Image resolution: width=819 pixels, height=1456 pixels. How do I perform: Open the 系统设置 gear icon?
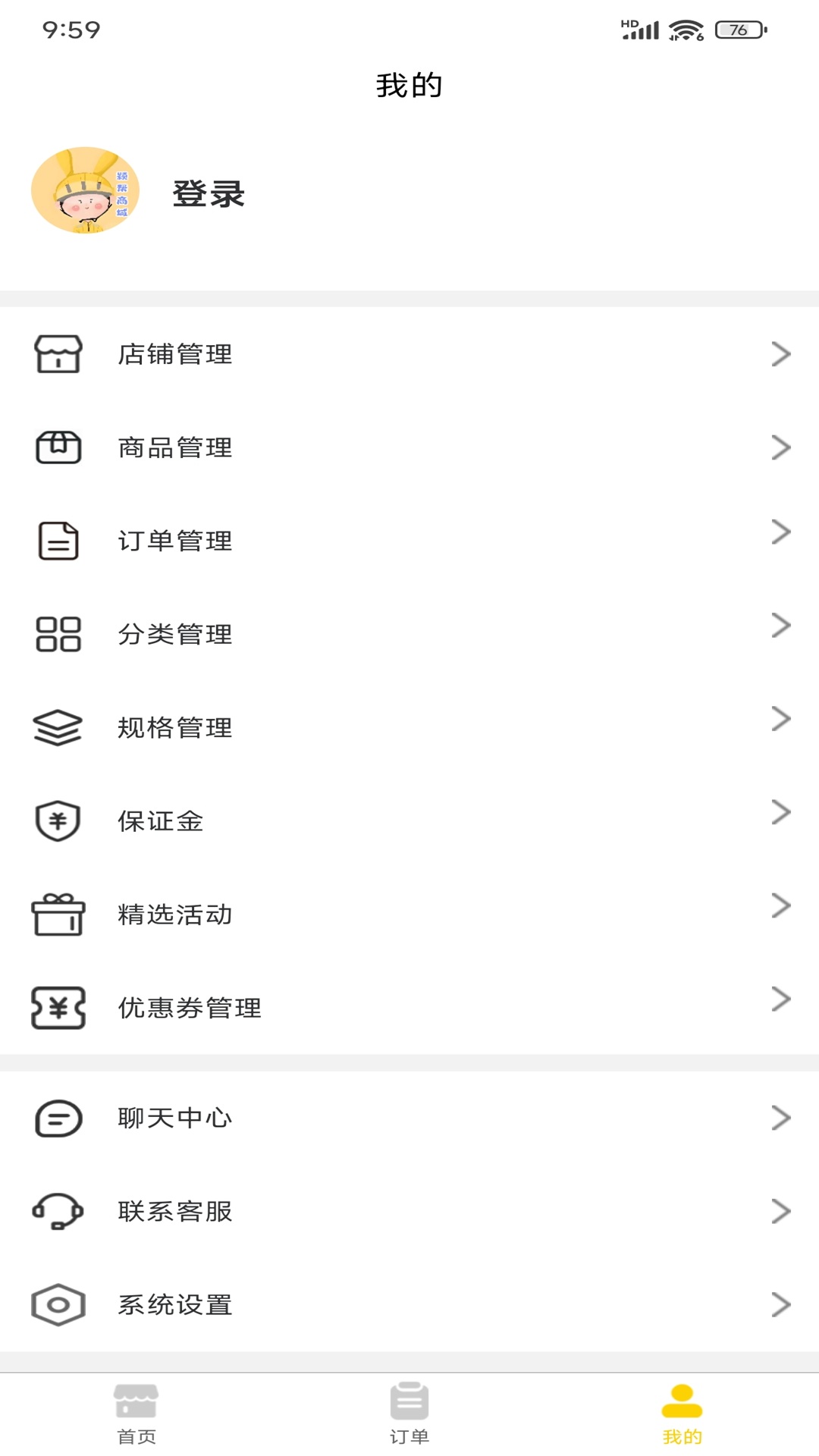(58, 1305)
